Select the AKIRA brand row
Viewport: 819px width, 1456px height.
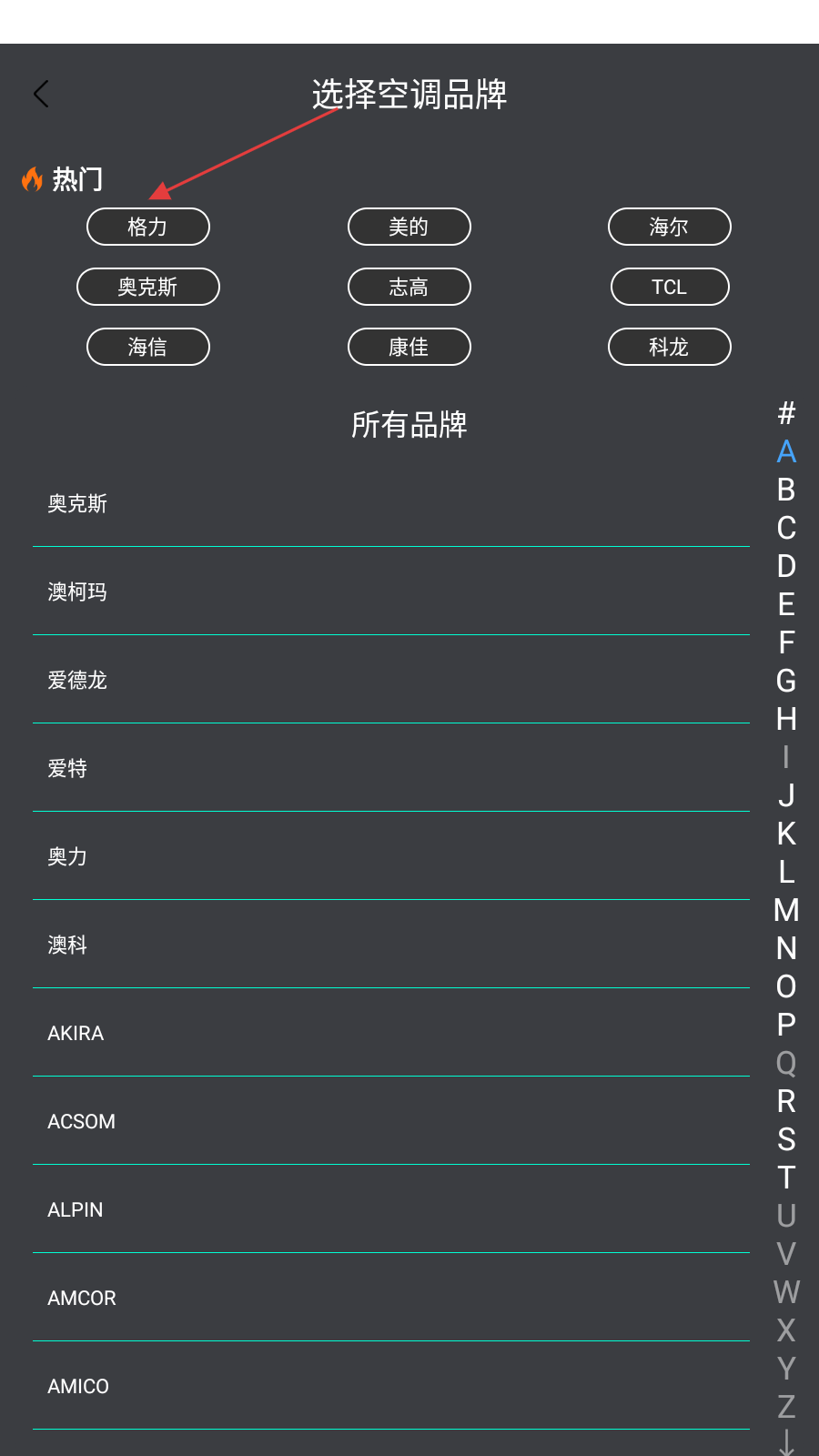(391, 1034)
